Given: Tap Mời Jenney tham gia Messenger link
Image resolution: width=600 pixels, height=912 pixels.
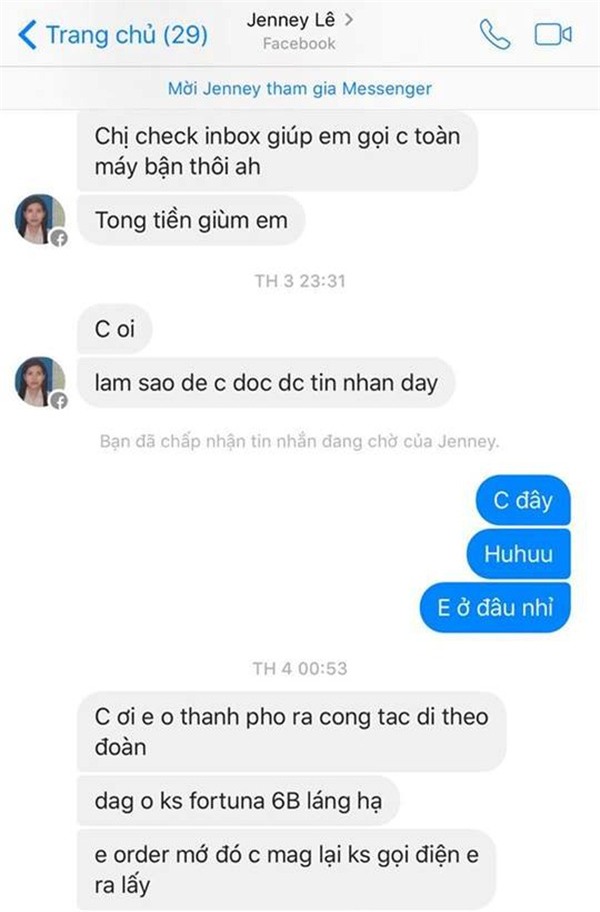Looking at the screenshot, I should (300, 88).
